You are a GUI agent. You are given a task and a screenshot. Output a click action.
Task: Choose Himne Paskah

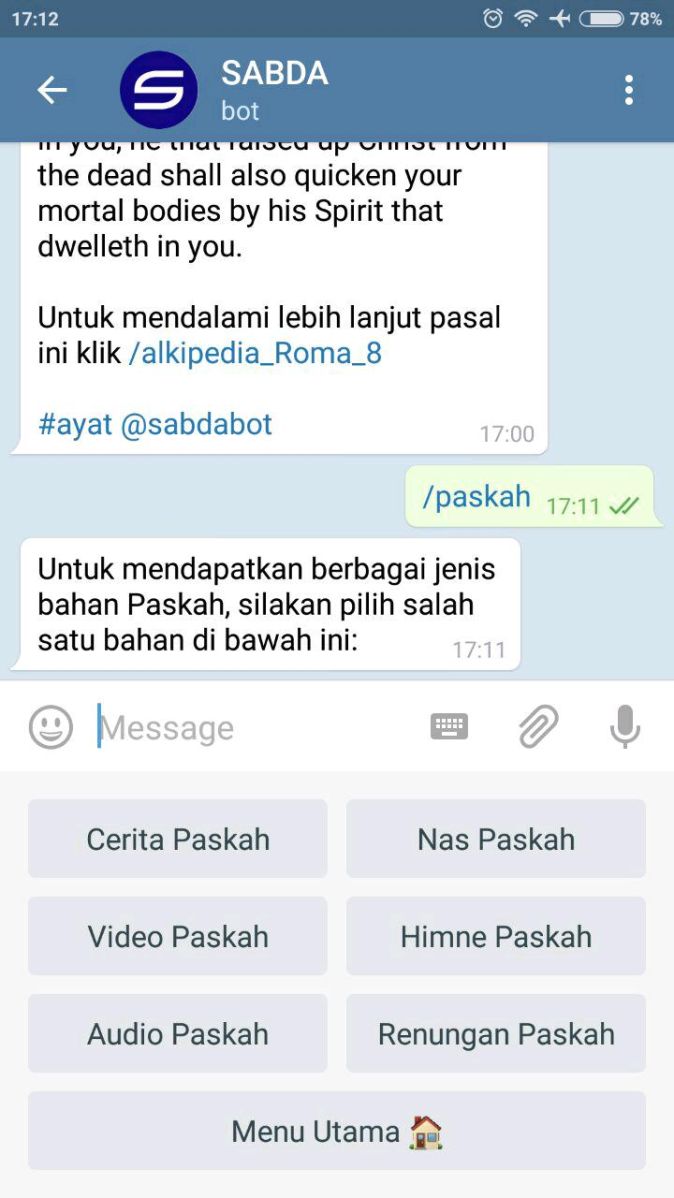[496, 936]
